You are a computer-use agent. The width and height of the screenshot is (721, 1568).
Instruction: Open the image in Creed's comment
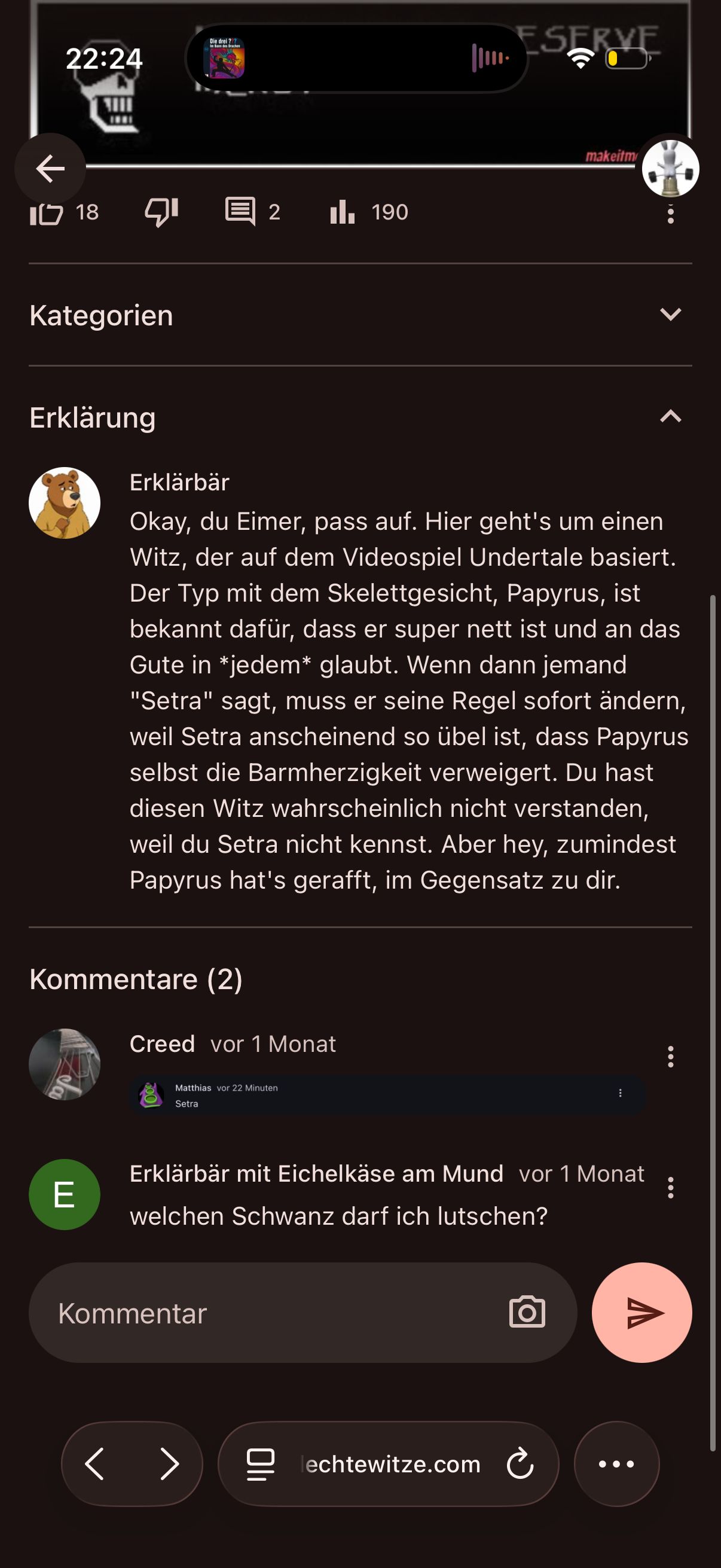pyautogui.click(x=387, y=1095)
